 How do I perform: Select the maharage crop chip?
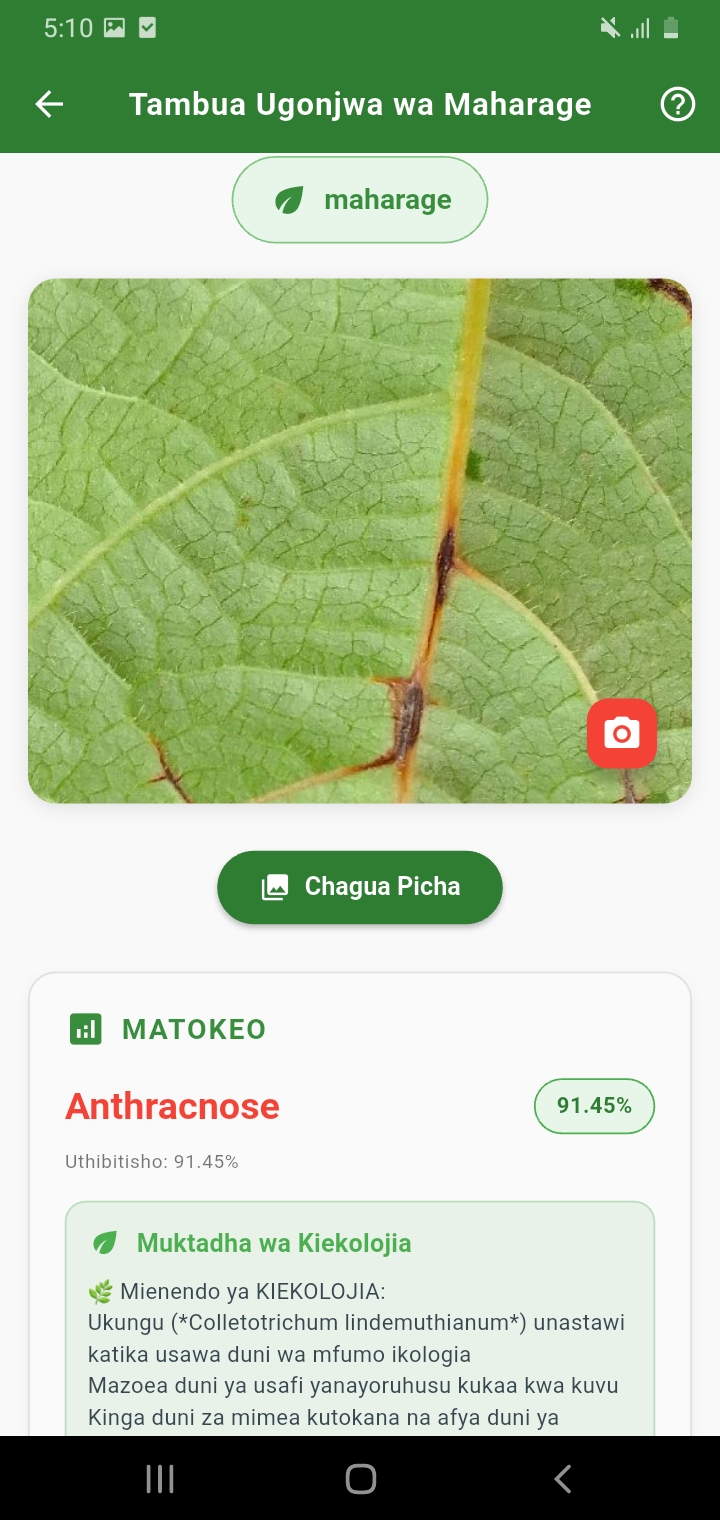coord(360,200)
